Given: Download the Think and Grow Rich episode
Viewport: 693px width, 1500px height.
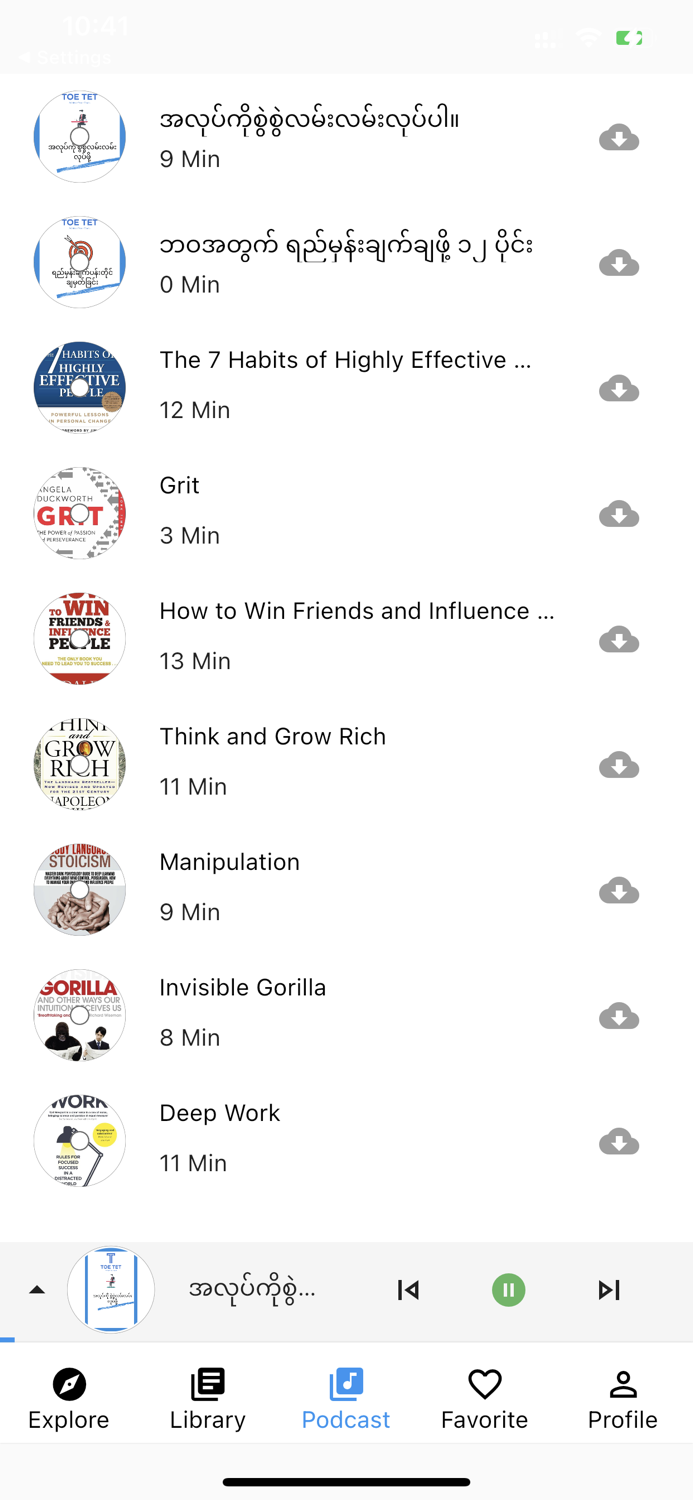Looking at the screenshot, I should 619,765.
